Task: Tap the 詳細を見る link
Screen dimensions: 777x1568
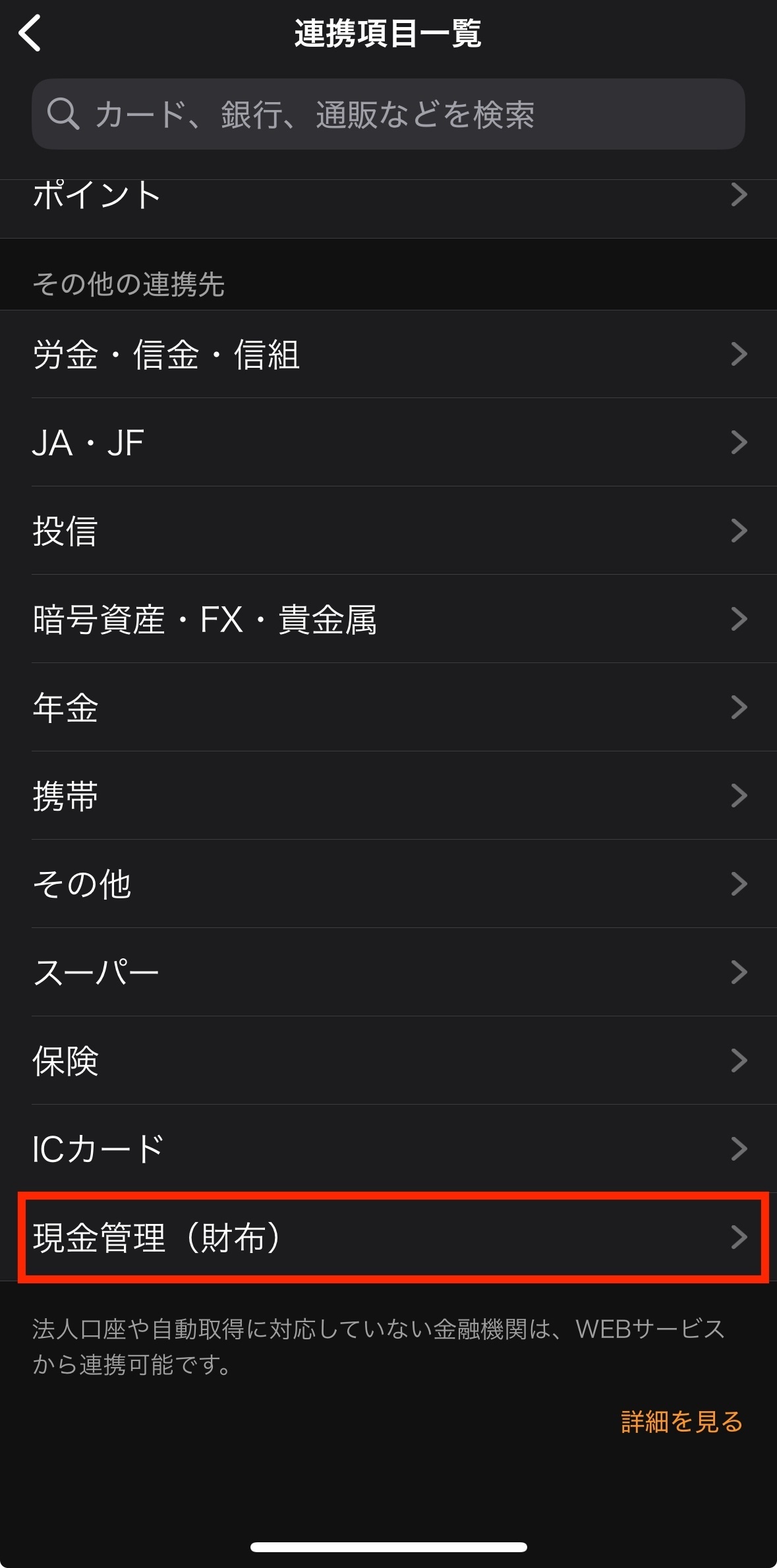Action: tap(681, 1422)
